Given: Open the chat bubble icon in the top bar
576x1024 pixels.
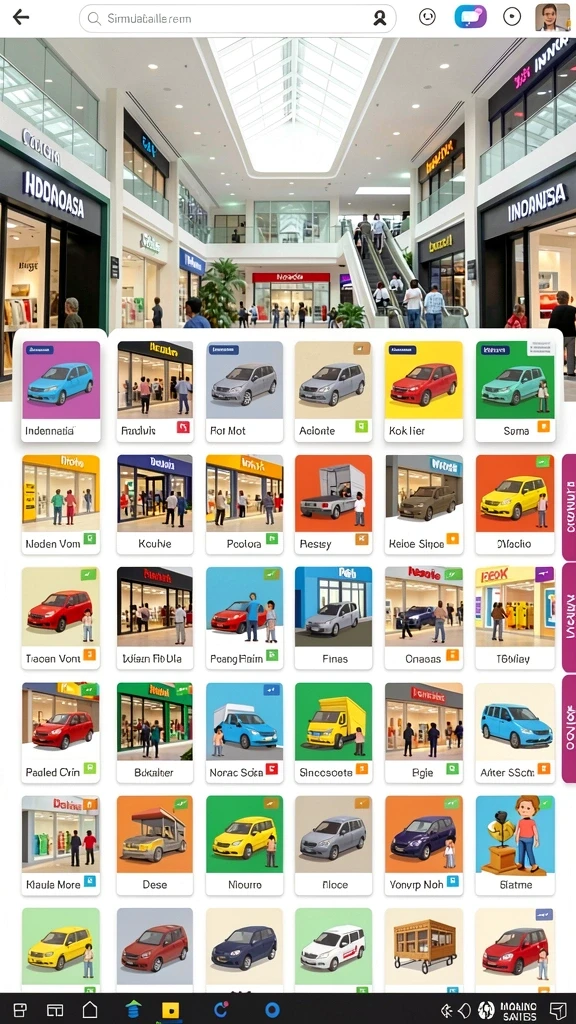Looking at the screenshot, I should [x=470, y=17].
